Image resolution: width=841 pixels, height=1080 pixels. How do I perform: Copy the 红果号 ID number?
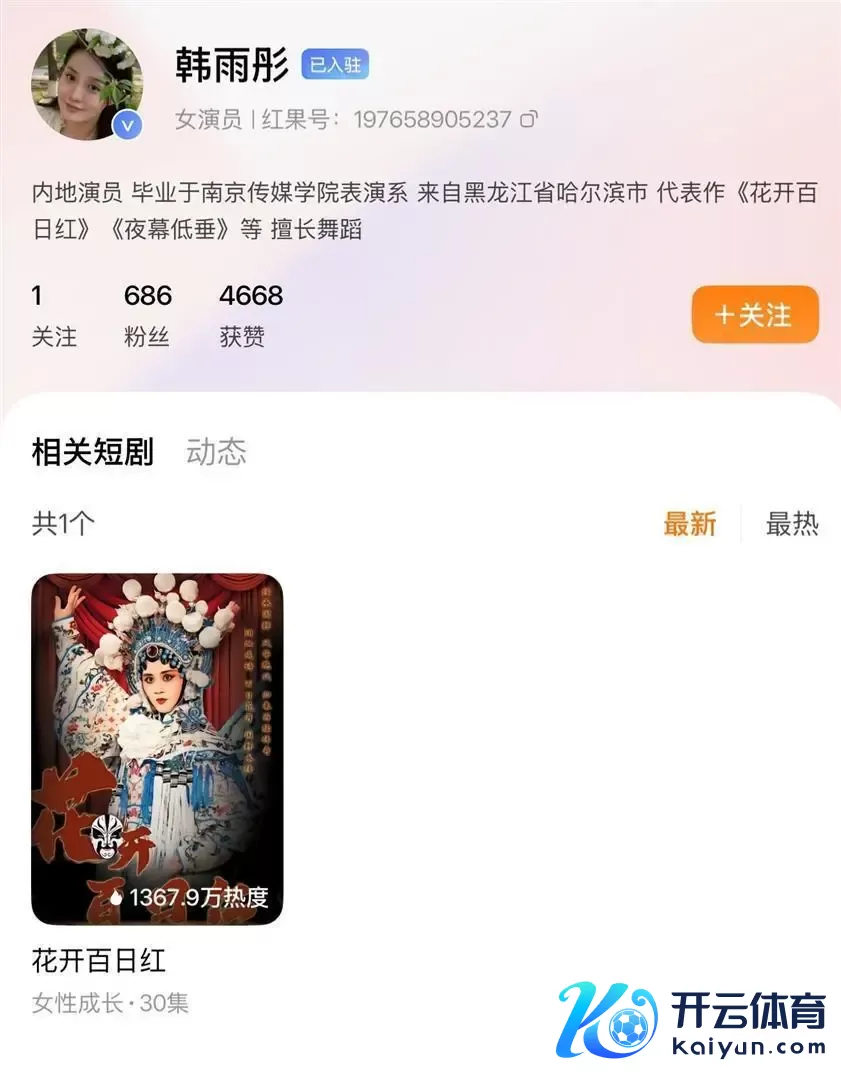click(529, 120)
